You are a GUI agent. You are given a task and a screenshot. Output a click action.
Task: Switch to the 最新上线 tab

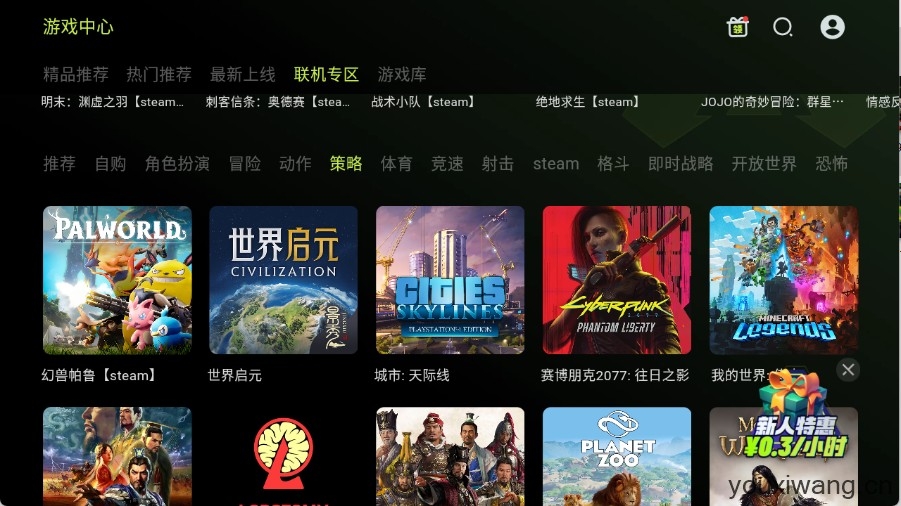pos(242,74)
